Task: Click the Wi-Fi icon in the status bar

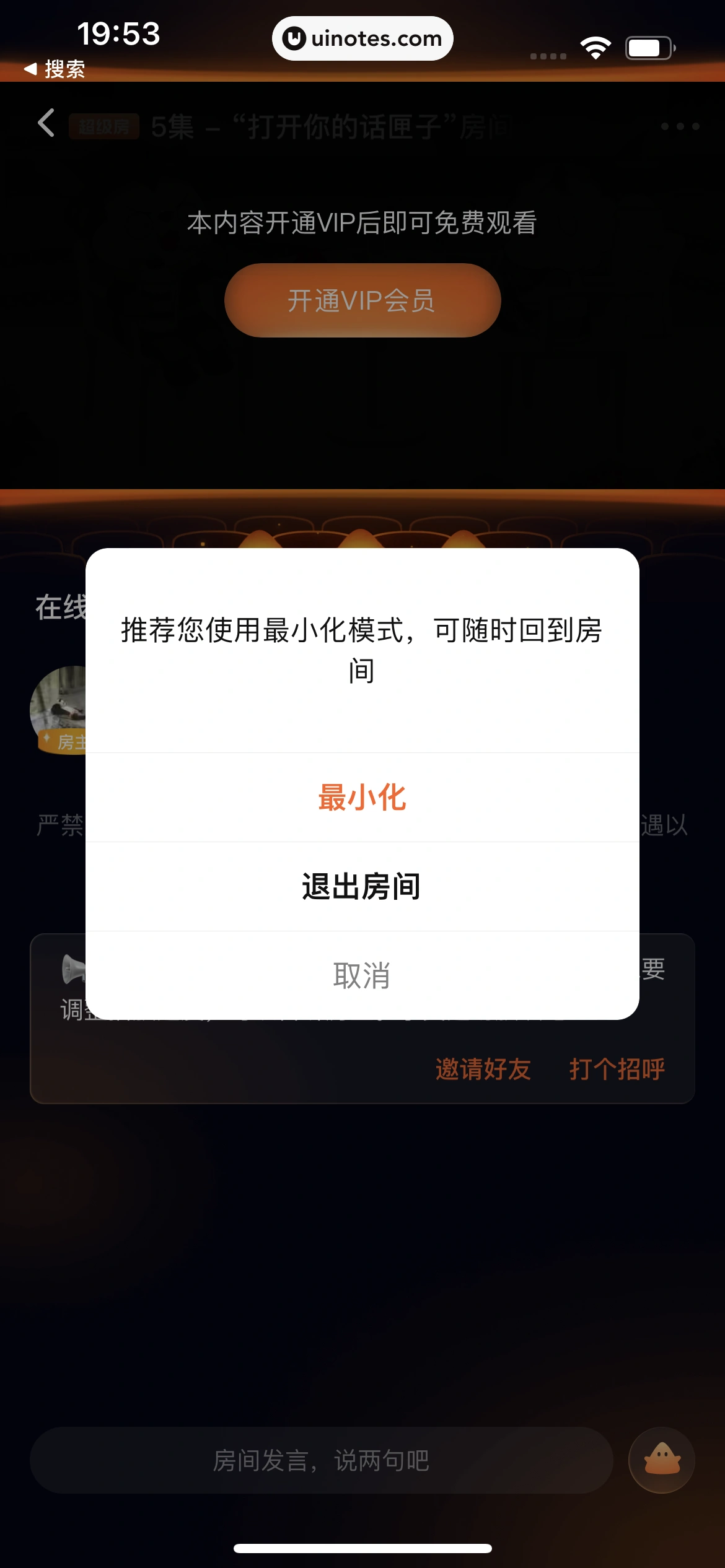Action: coord(596,45)
